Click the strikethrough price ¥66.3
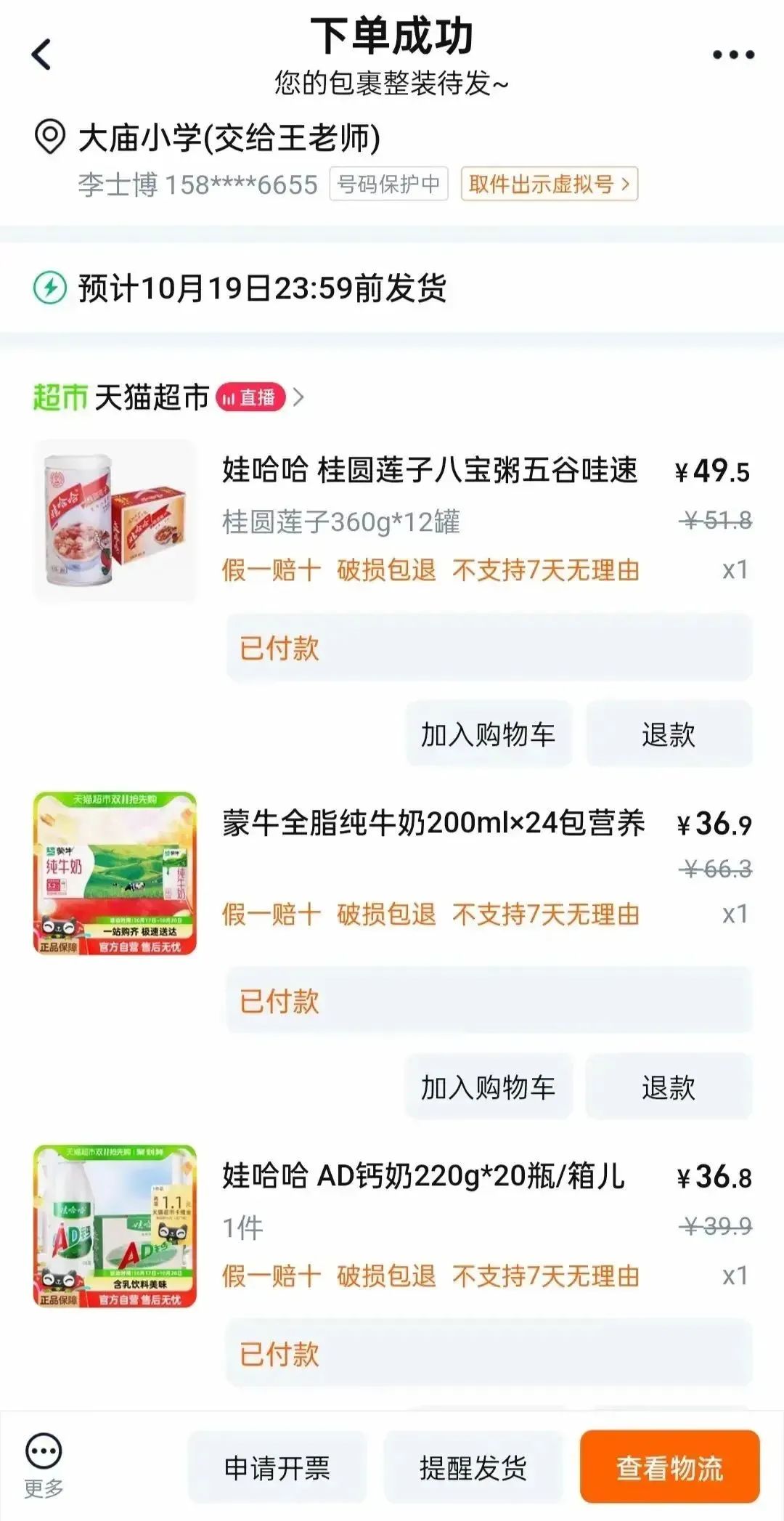The height and width of the screenshot is (1521, 784). pos(714,867)
